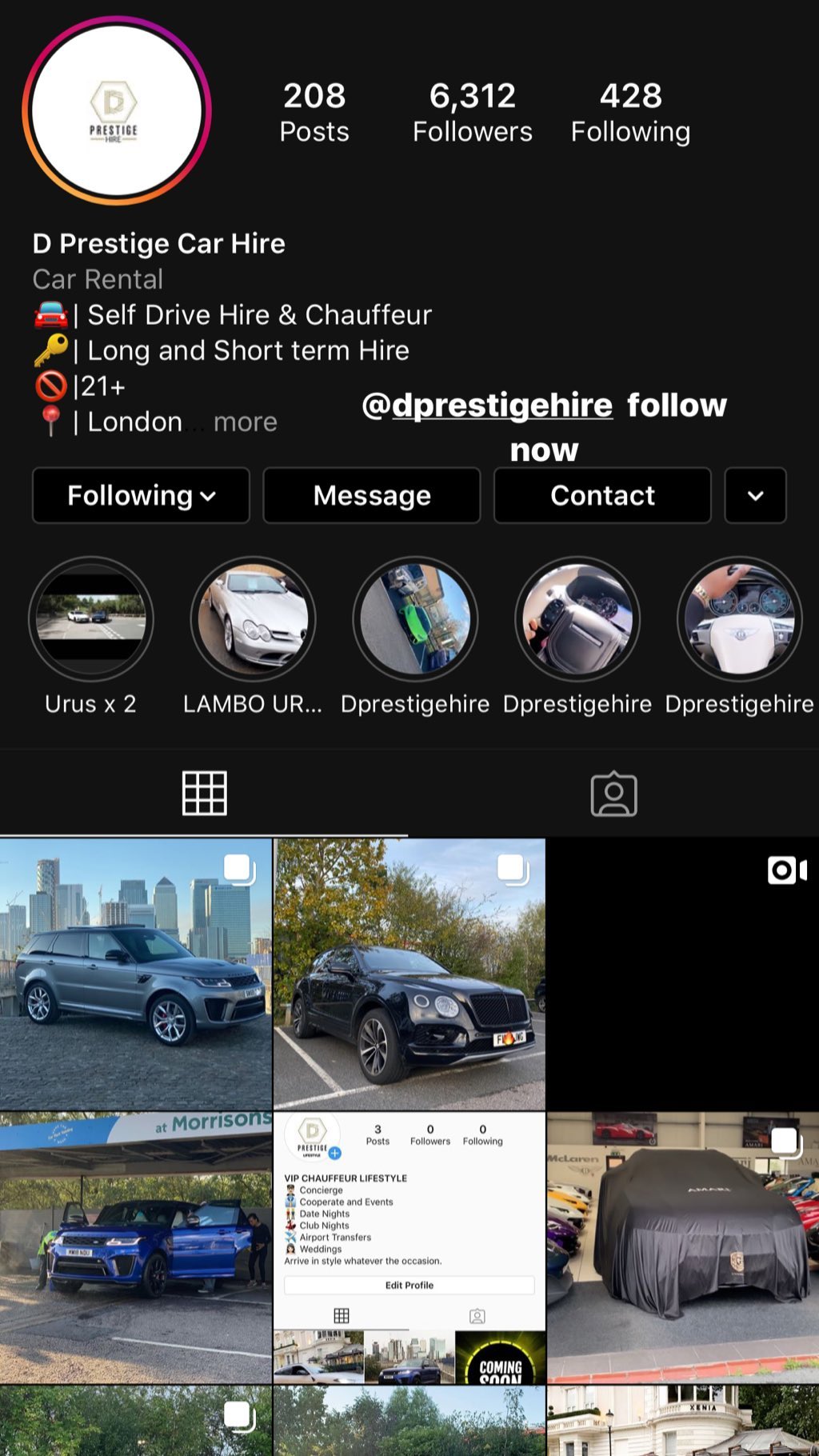819x1456 pixels.
Task: Open the blue Range Rover at Morrisons post
Action: [x=136, y=1248]
